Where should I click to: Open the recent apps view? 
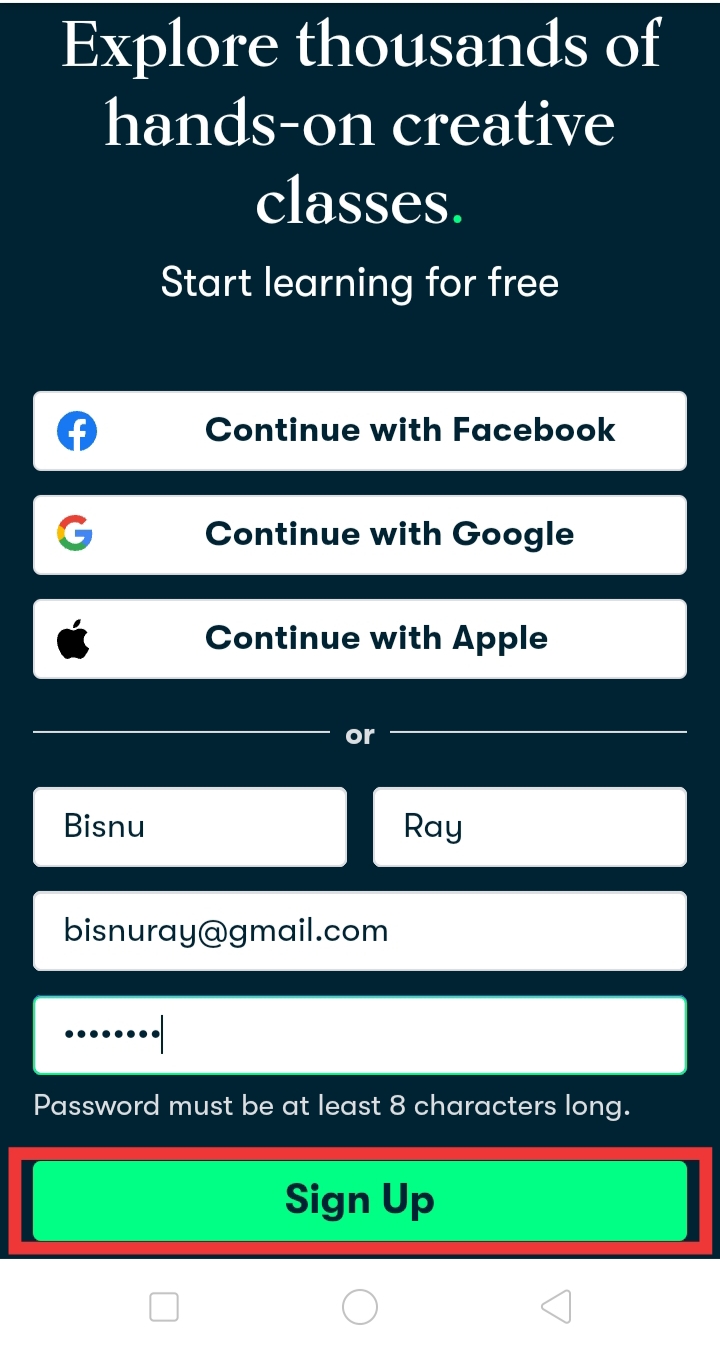[164, 1306]
